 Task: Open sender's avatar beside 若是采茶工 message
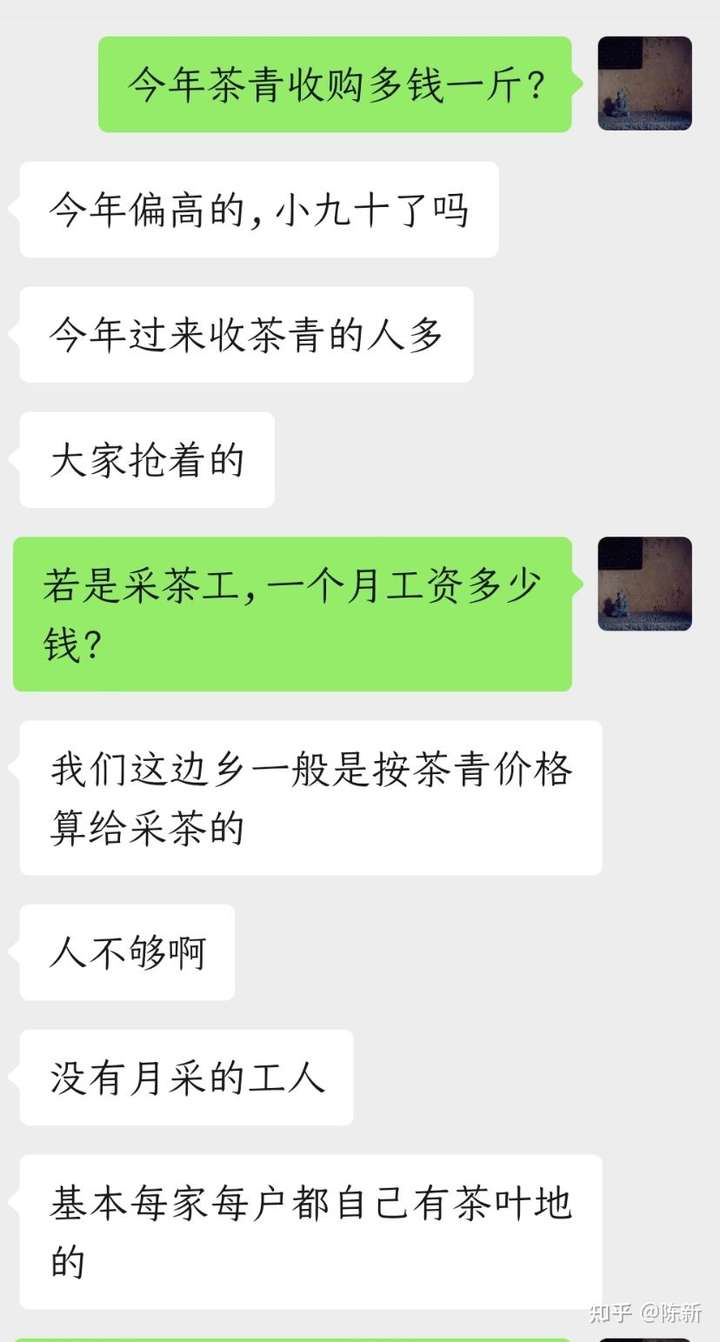645,584
